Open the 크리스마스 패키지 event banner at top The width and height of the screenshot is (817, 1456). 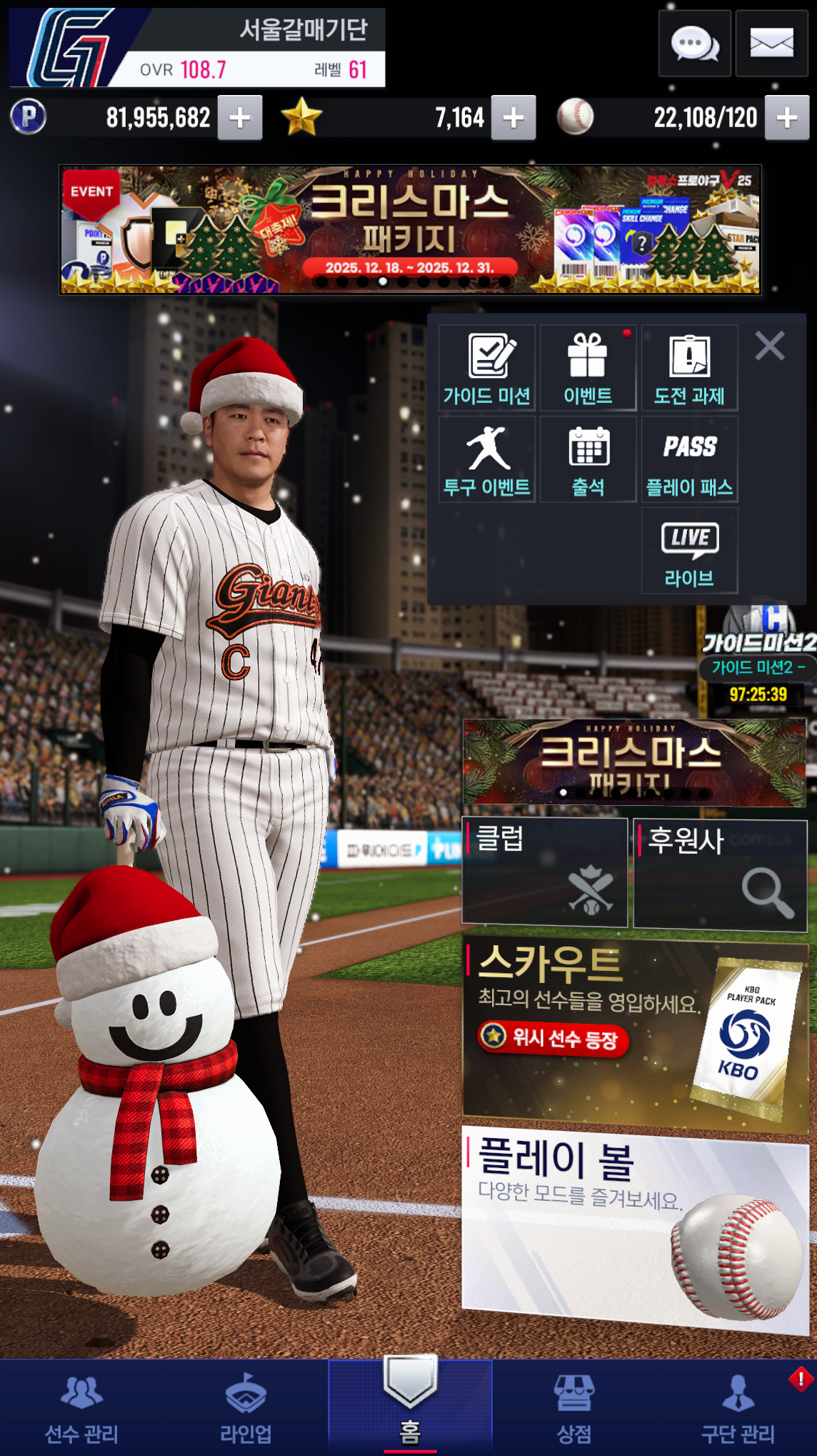[x=410, y=230]
